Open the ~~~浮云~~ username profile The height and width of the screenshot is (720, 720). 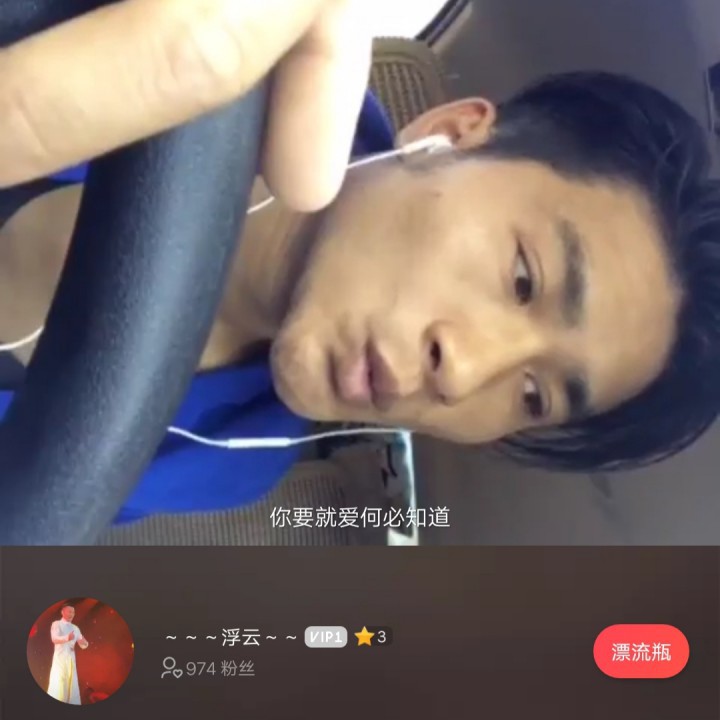[231, 637]
